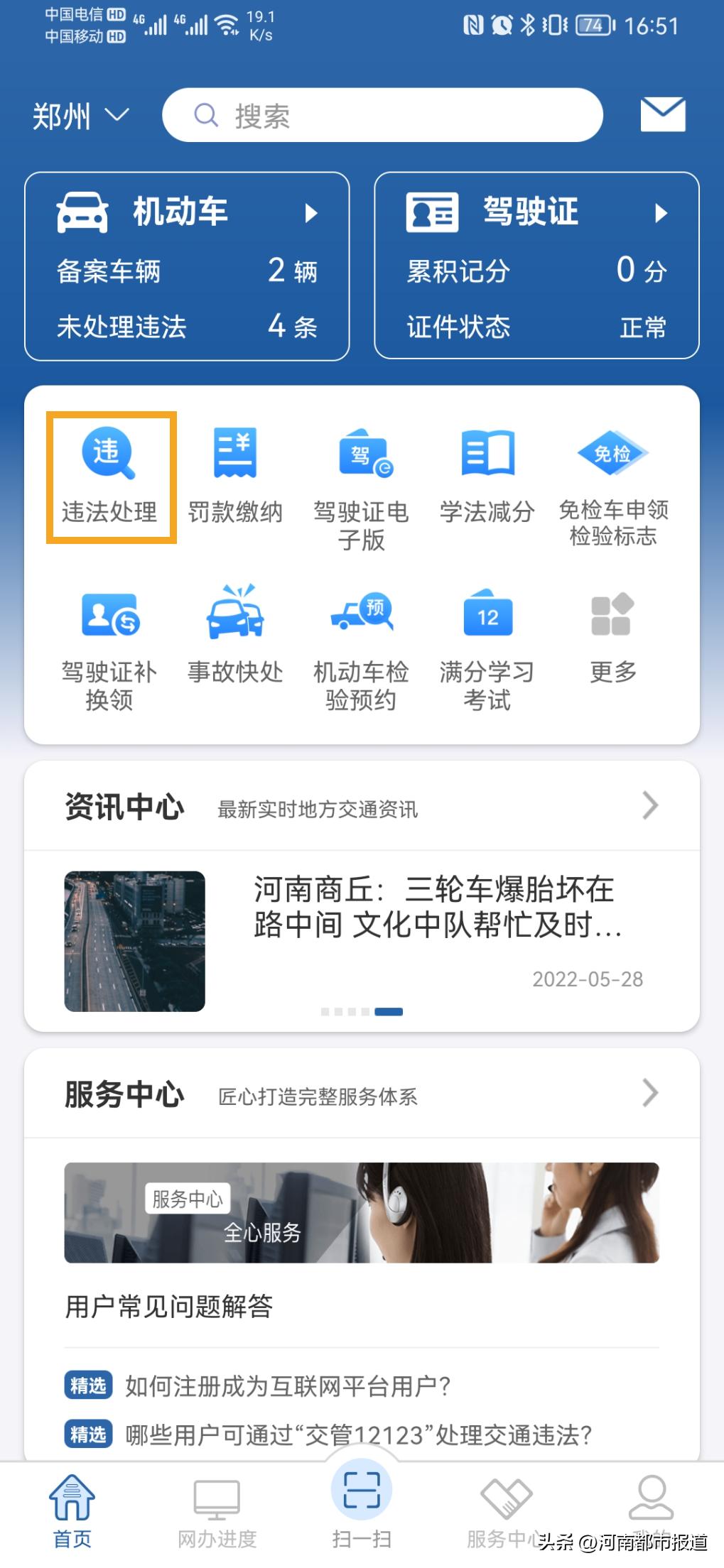This screenshot has height=1568, width=724.
Task: Expand the 机动车 vehicle panel arrow
Action: (x=313, y=211)
